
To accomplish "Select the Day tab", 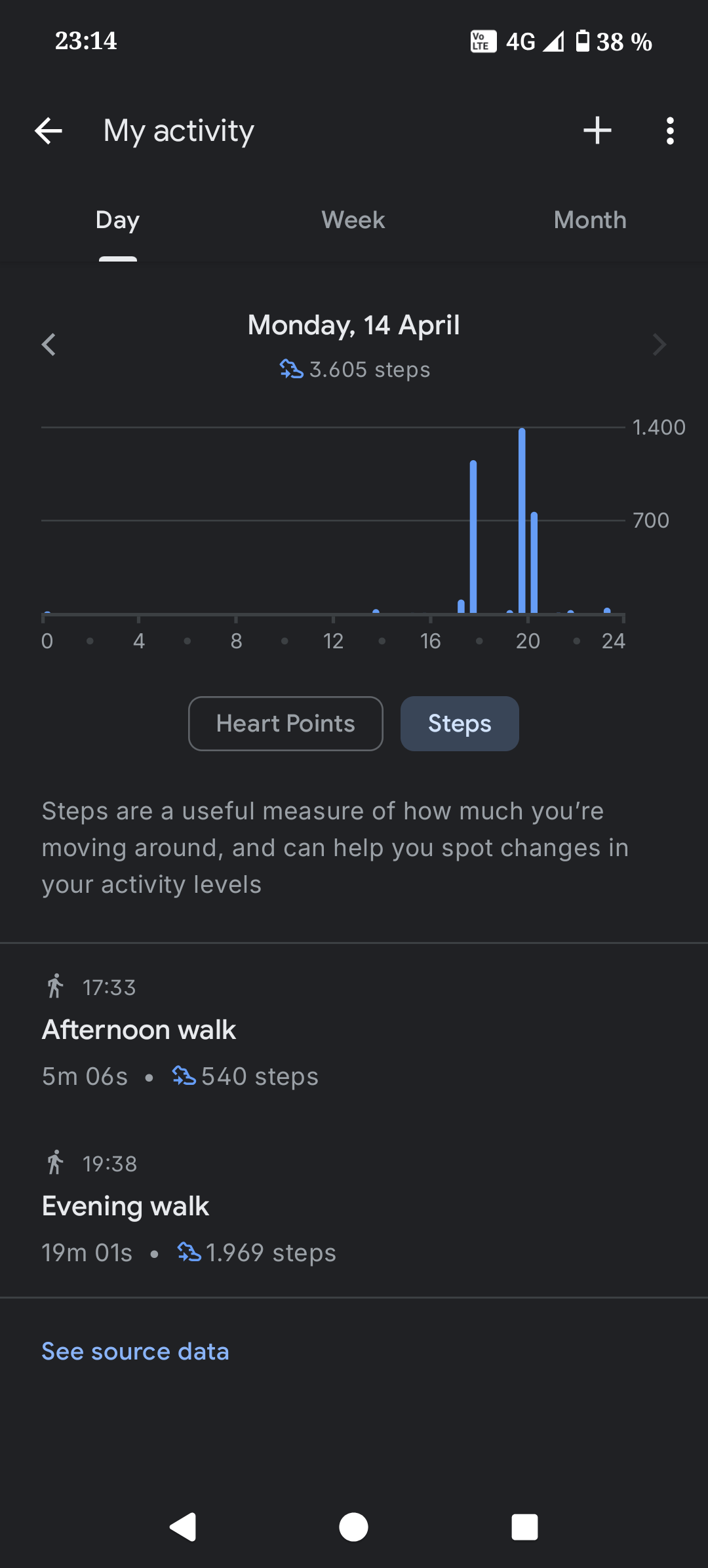I will coord(118,220).
